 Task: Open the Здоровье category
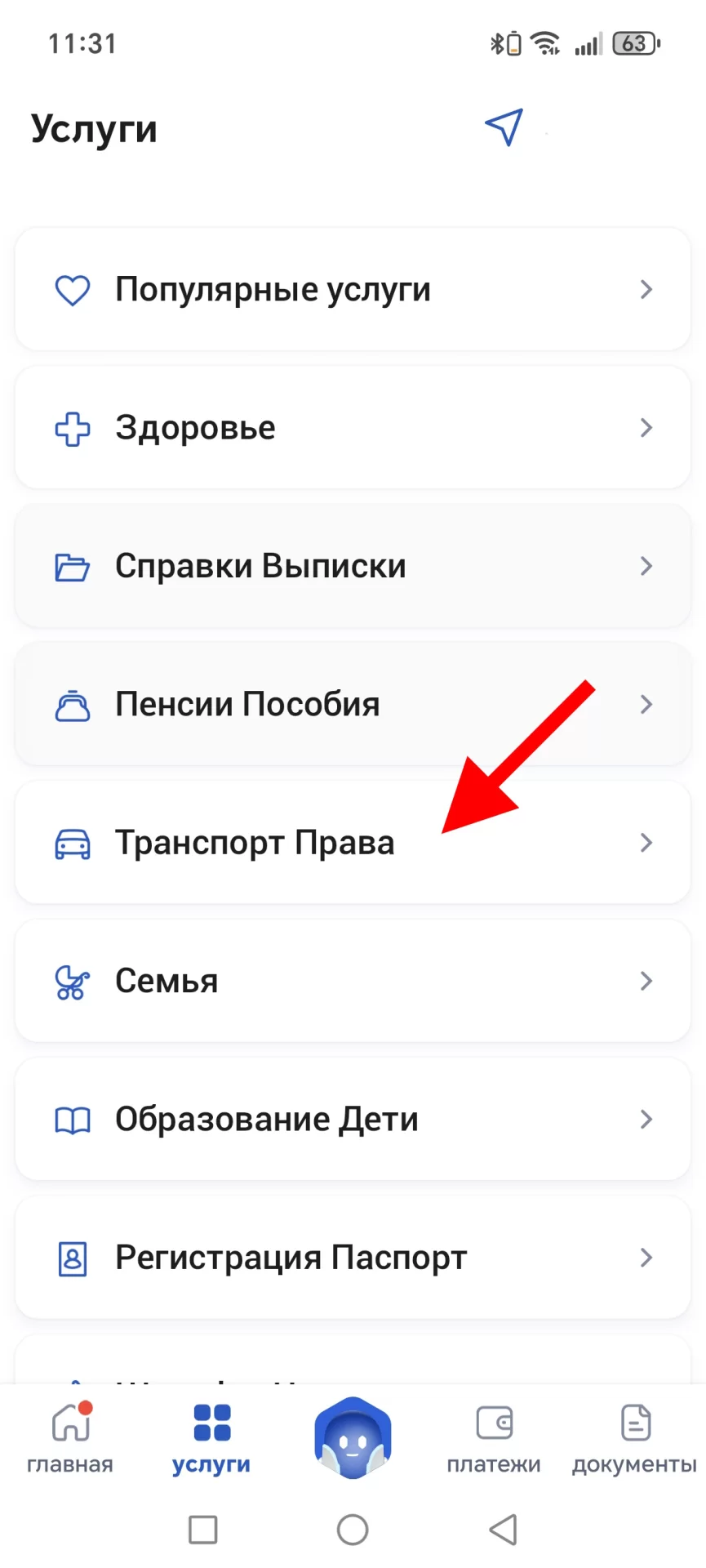(353, 427)
